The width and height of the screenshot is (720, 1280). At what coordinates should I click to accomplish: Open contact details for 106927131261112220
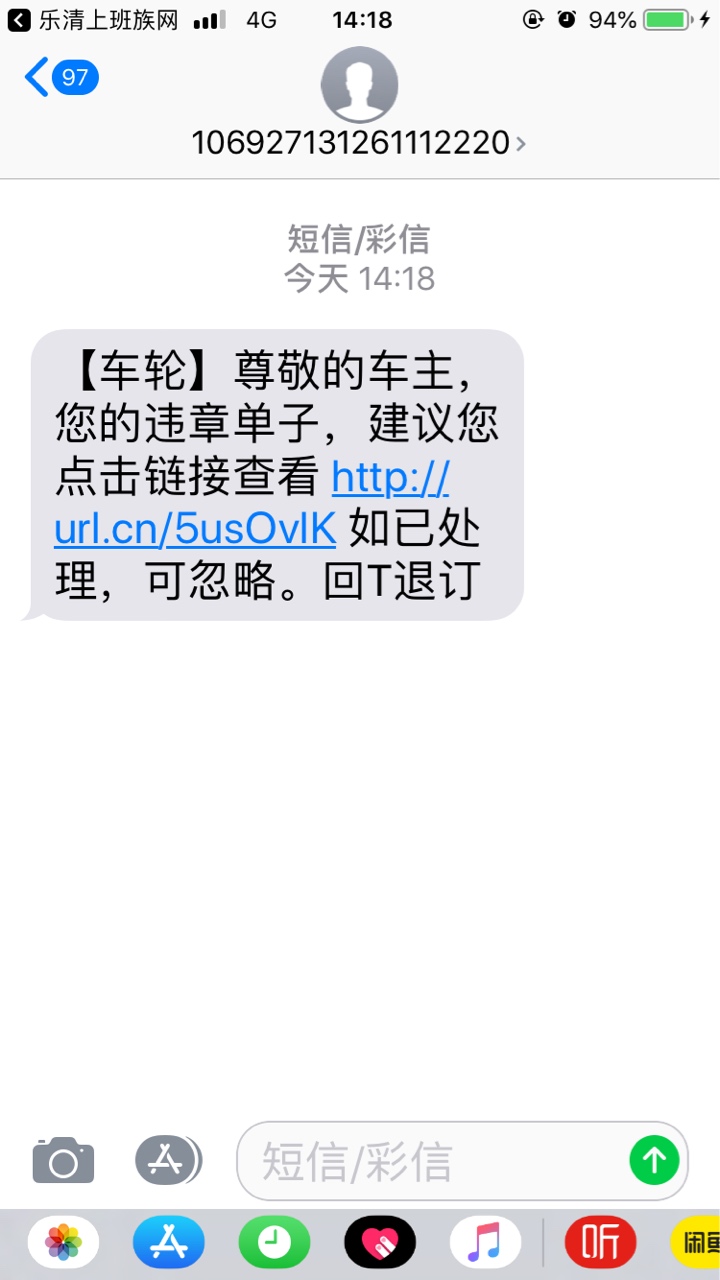click(x=359, y=143)
